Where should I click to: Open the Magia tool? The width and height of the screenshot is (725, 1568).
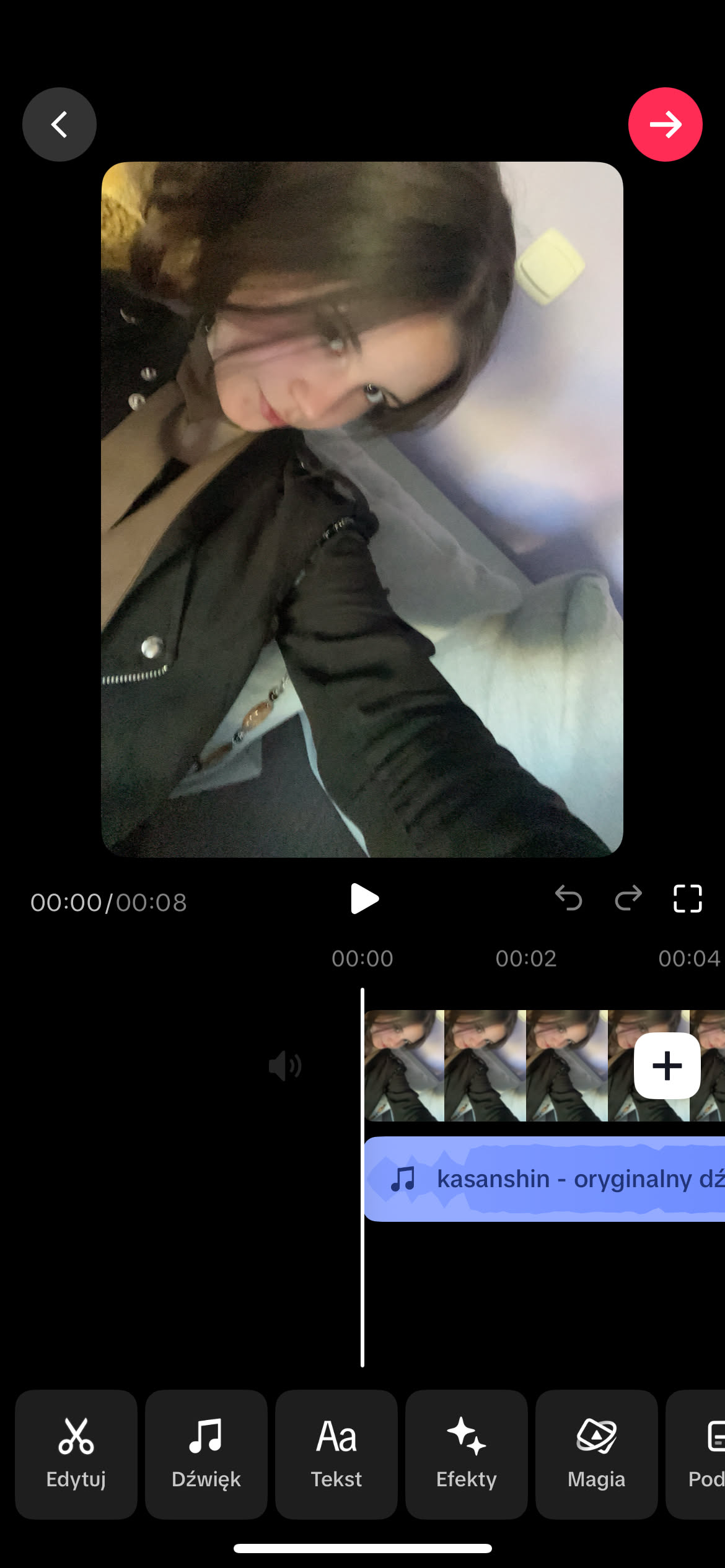(596, 1454)
